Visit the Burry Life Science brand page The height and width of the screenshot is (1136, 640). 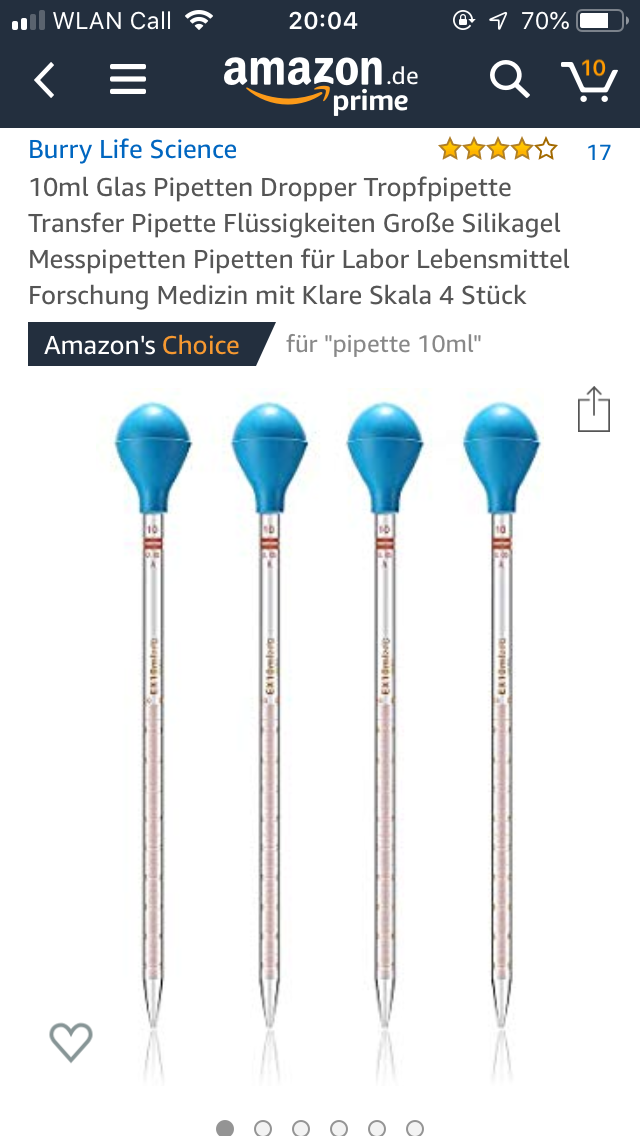(133, 150)
